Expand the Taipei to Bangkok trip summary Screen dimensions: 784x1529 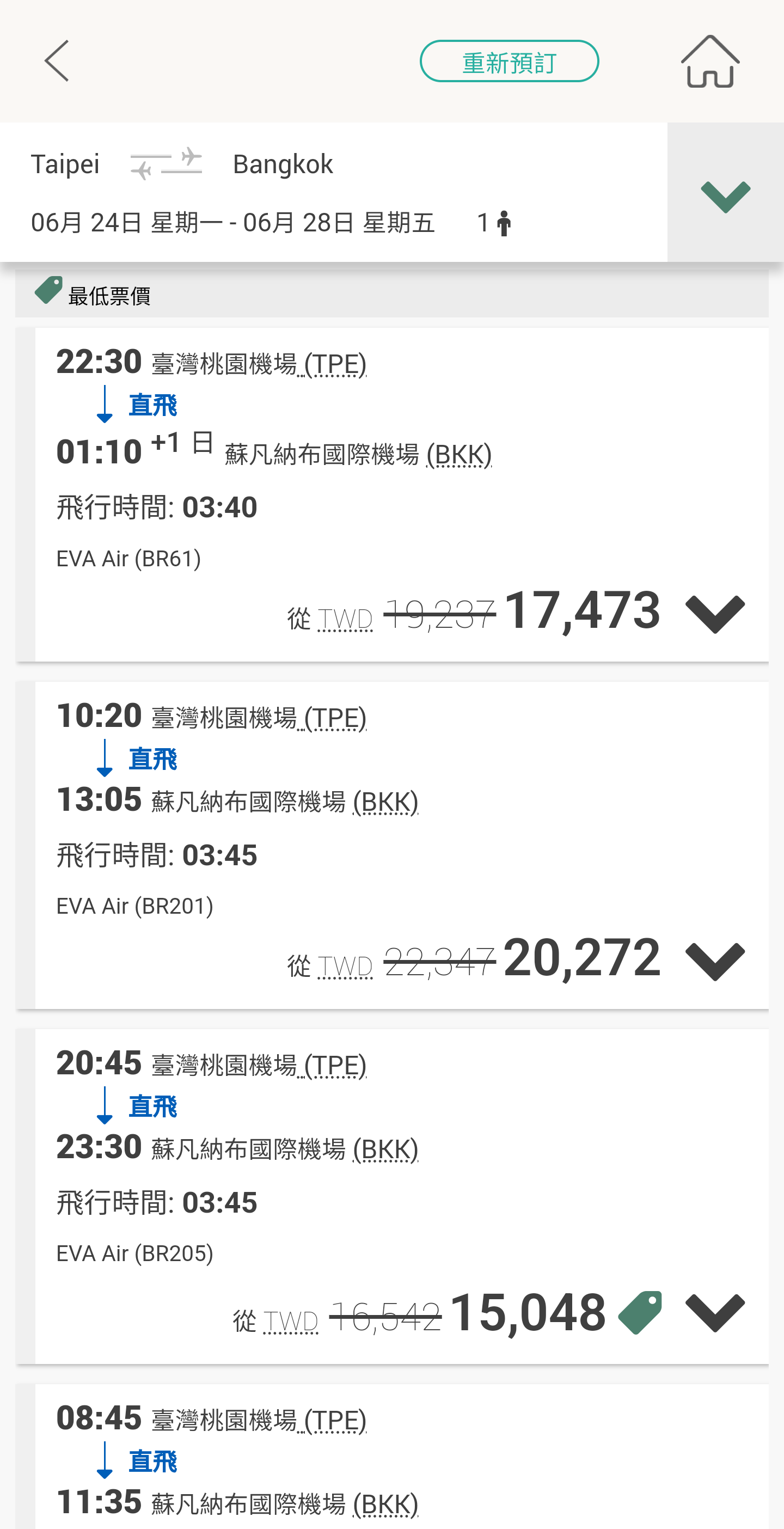point(725,192)
